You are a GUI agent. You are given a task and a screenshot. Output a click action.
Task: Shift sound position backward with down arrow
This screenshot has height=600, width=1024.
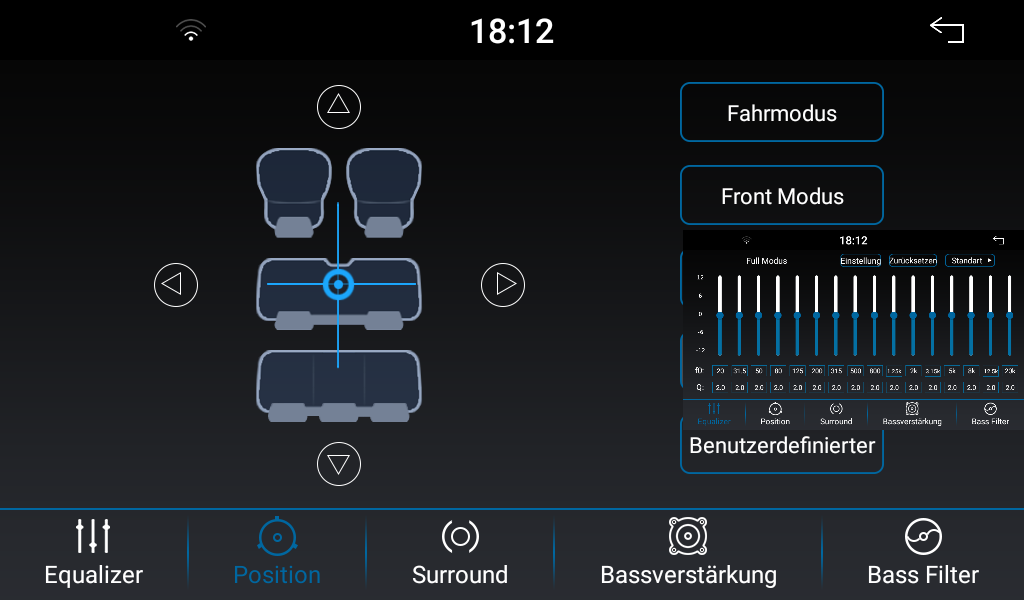338,464
